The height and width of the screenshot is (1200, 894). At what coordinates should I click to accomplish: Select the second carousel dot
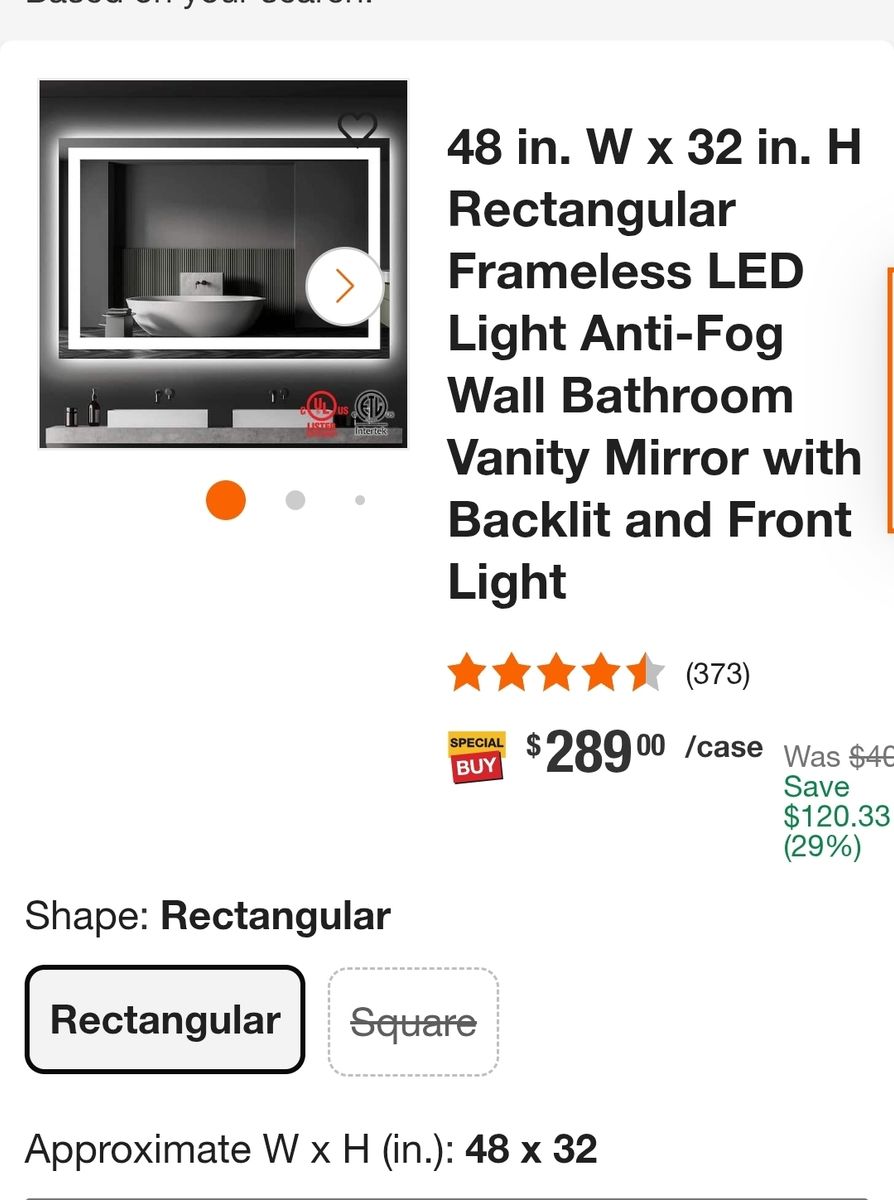[295, 498]
